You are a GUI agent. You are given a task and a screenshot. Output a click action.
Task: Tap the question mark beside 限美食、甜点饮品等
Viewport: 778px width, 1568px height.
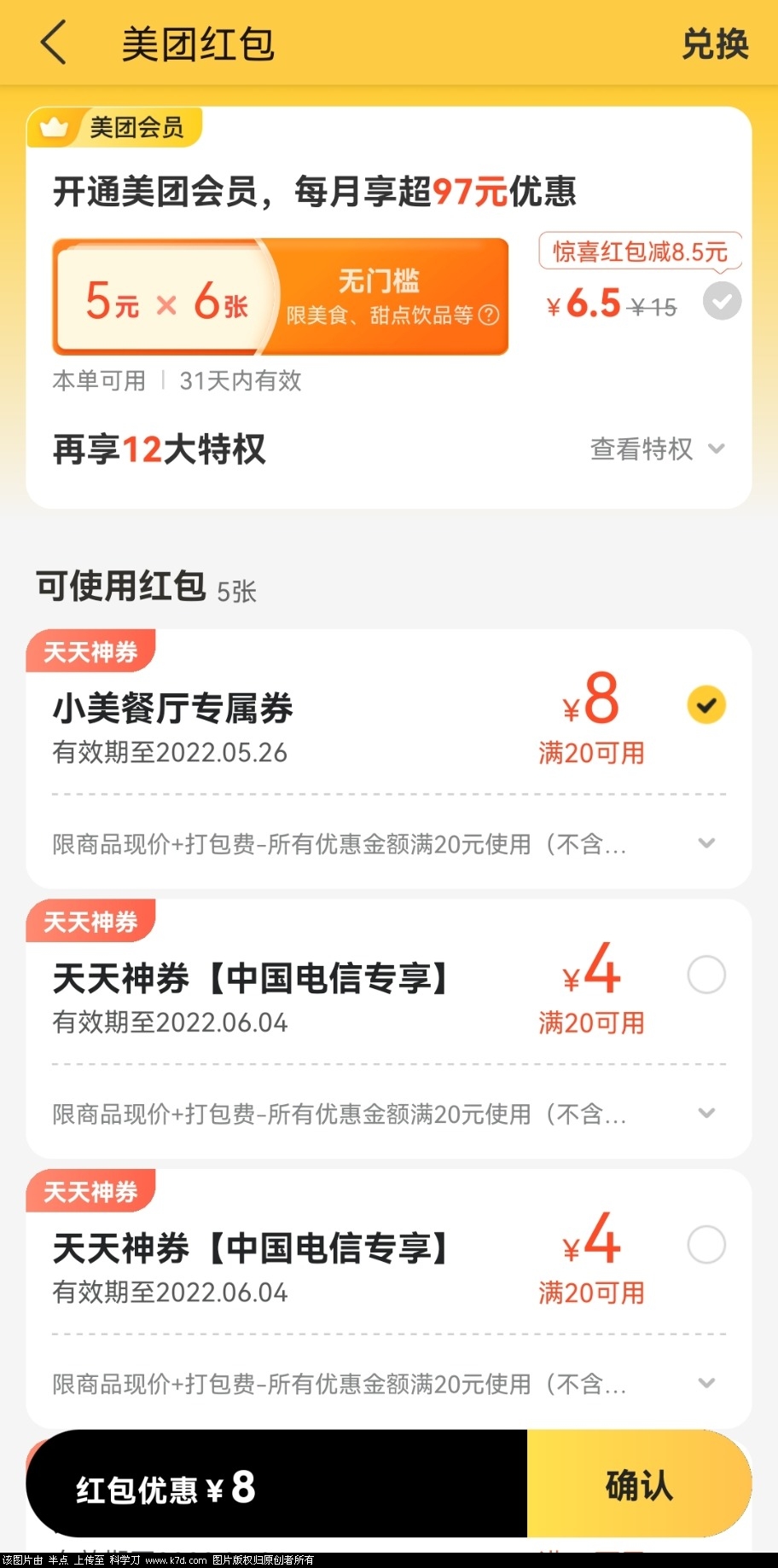click(488, 316)
